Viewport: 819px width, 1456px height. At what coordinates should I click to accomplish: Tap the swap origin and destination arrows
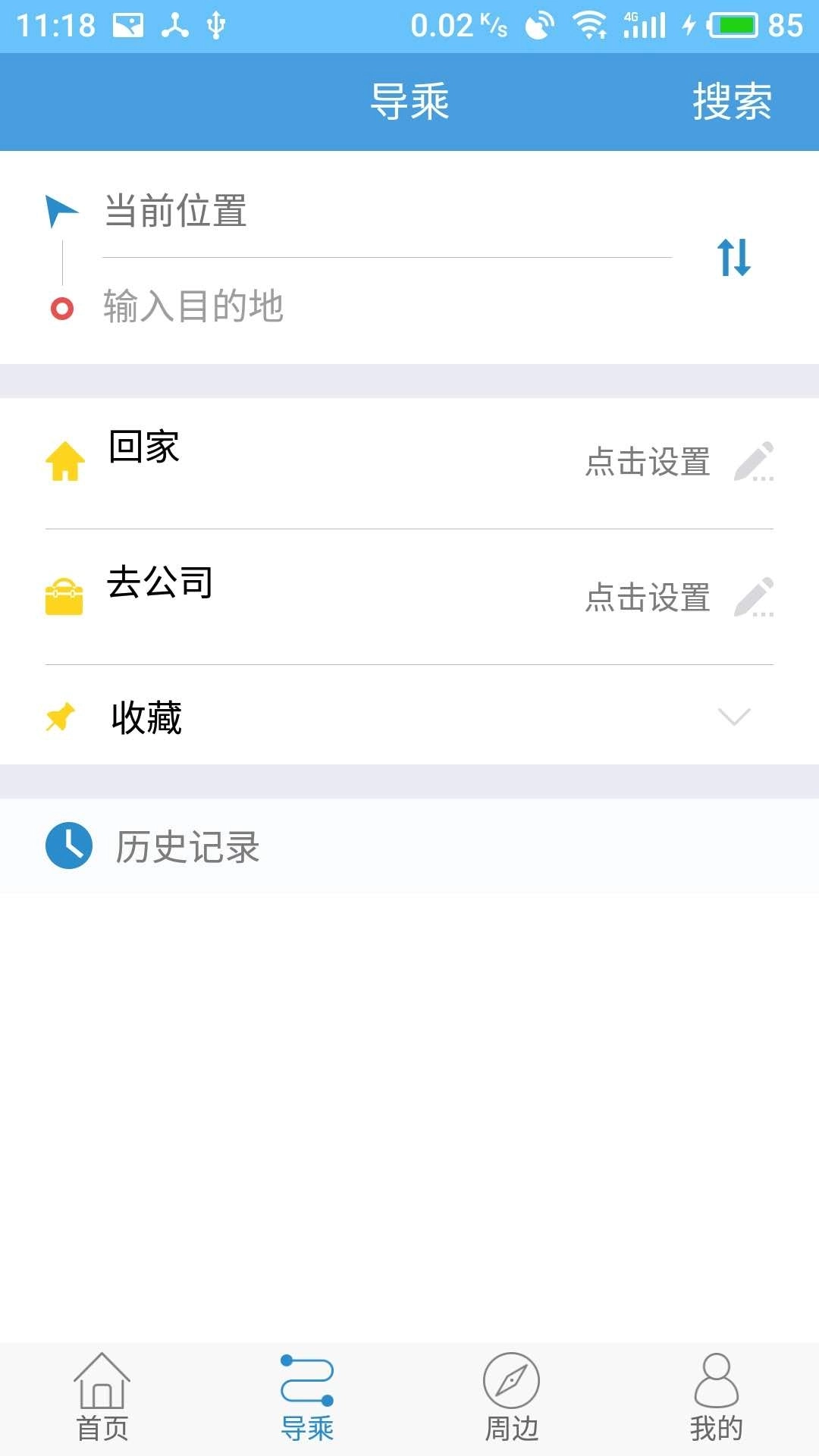pos(734,258)
